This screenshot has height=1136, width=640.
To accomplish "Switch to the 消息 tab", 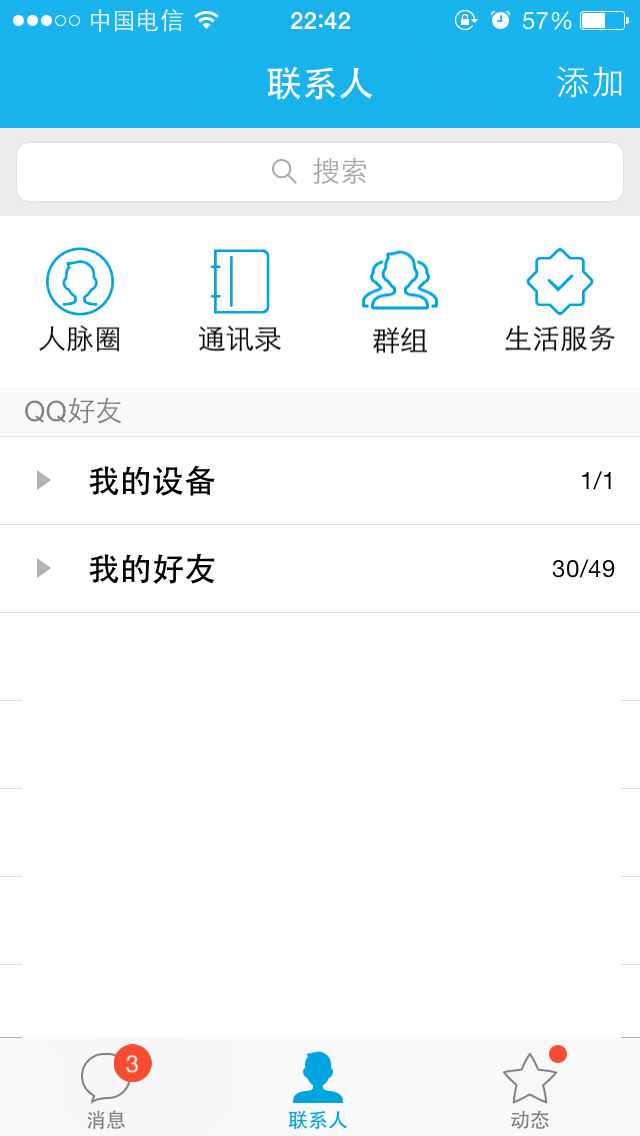I will coord(107,1087).
